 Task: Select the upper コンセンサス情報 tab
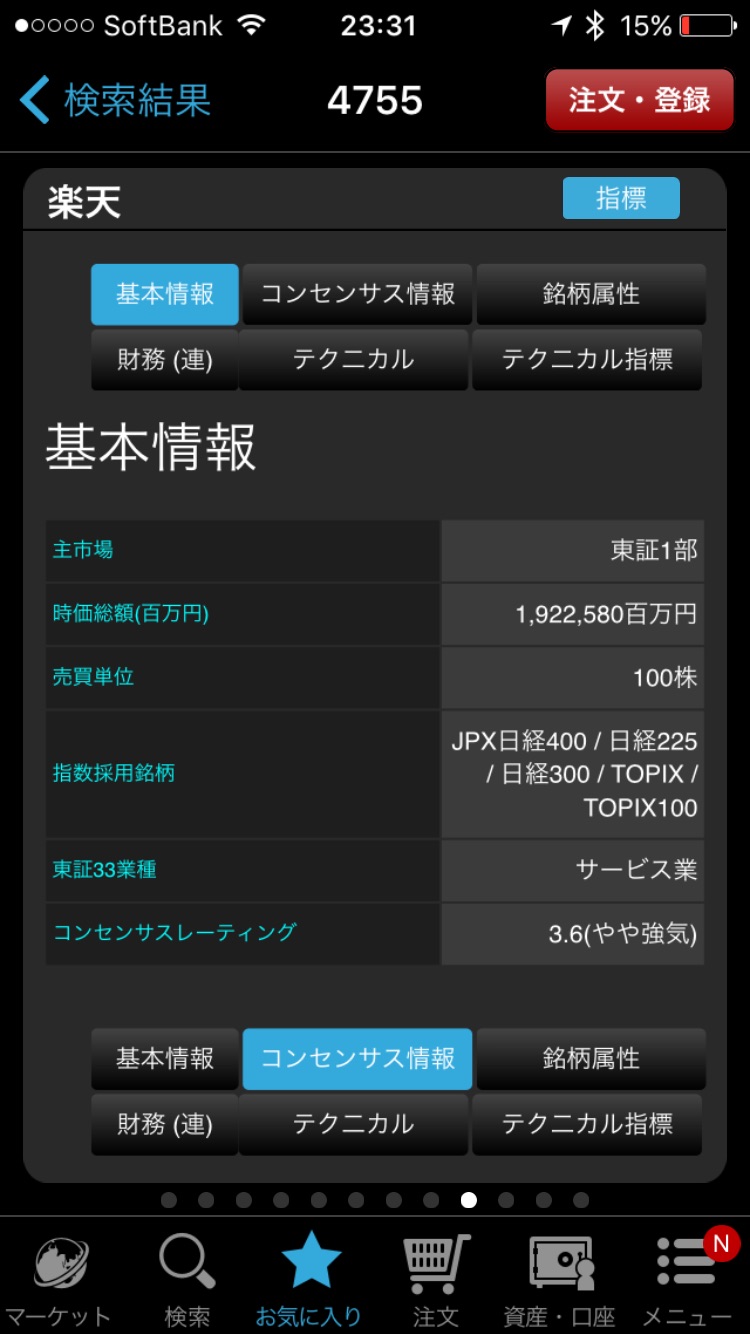tap(357, 294)
